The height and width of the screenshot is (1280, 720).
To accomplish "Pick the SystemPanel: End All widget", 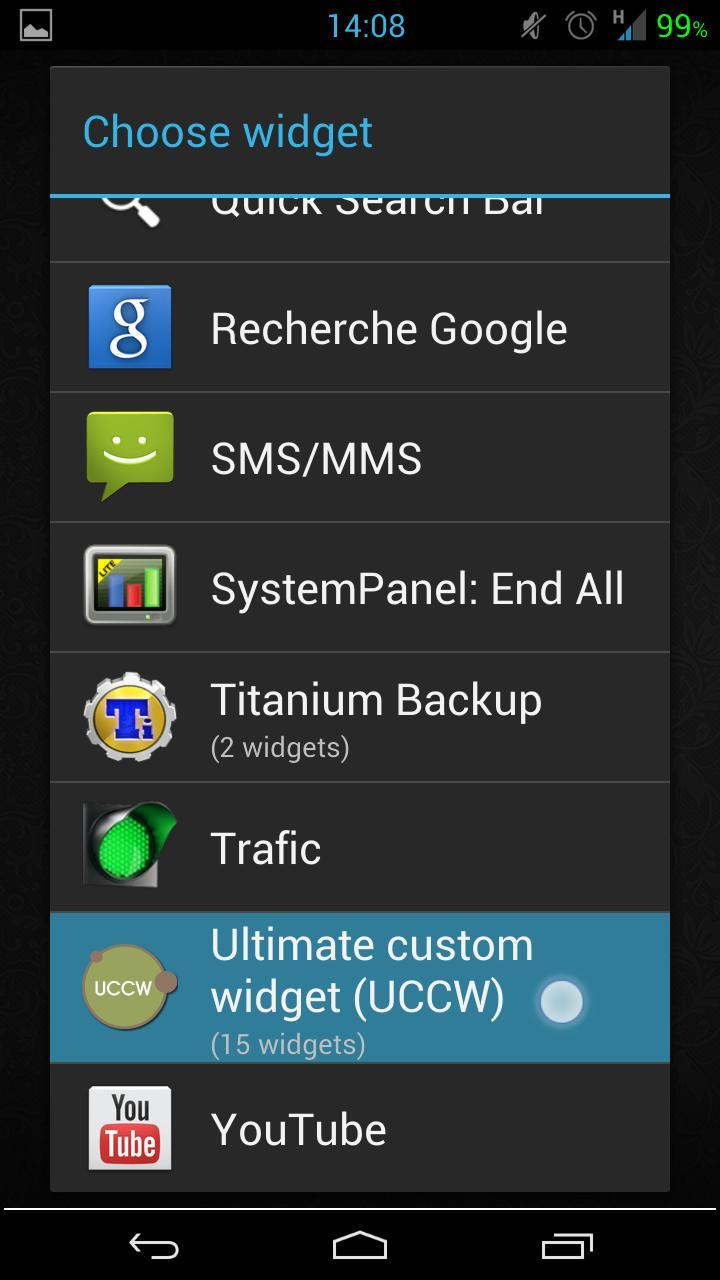I will click(360, 588).
